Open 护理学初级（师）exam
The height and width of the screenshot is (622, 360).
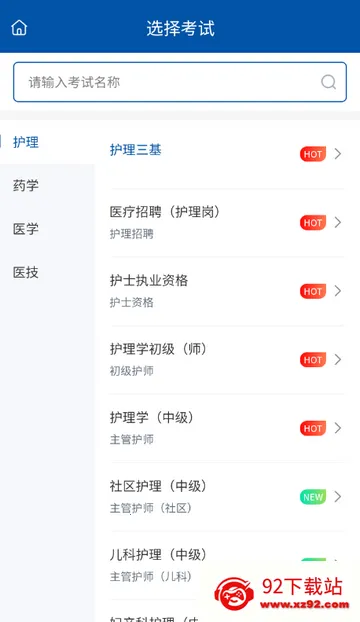[x=227, y=360]
